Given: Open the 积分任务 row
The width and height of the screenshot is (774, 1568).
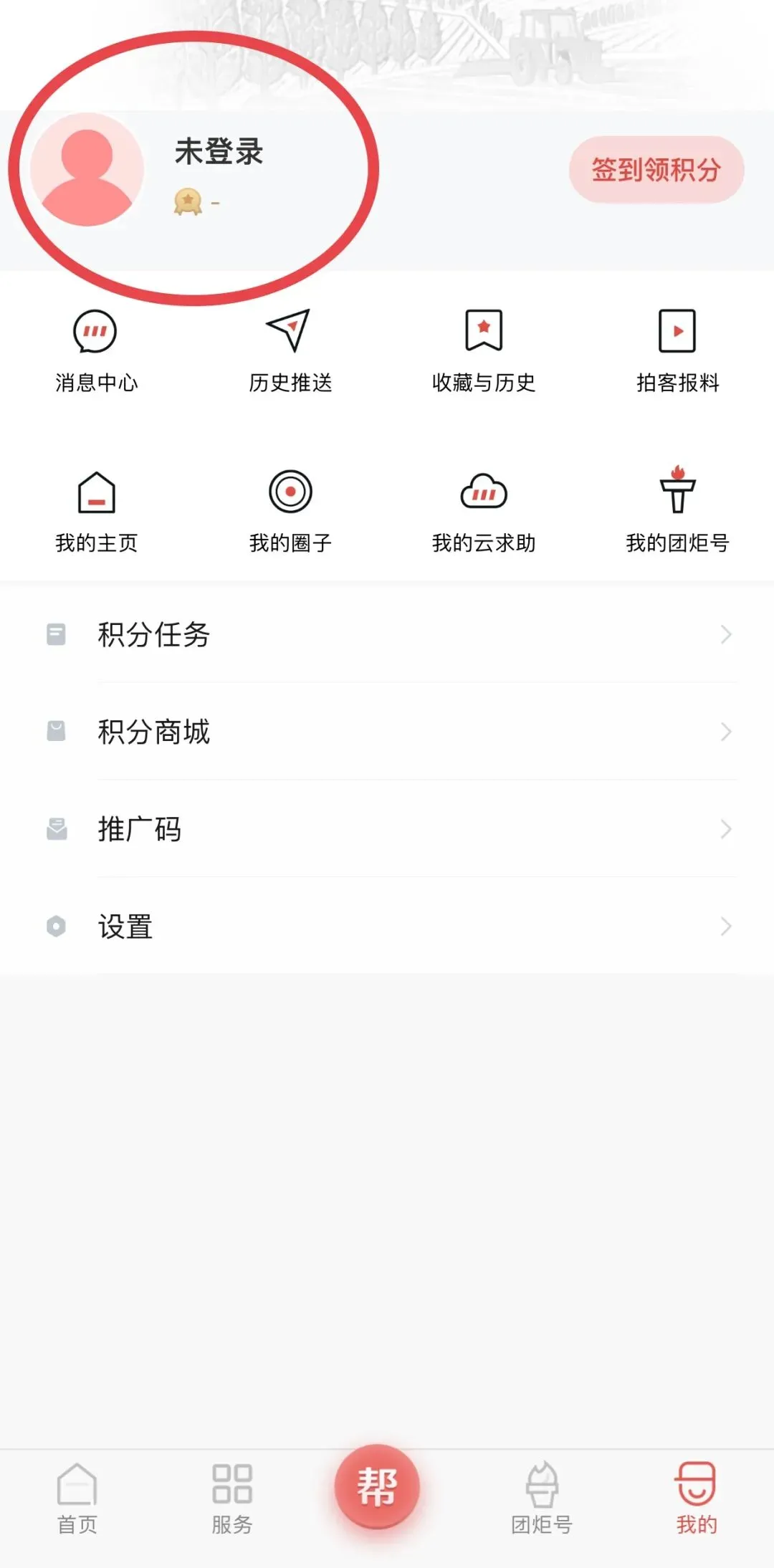Looking at the screenshot, I should [387, 634].
